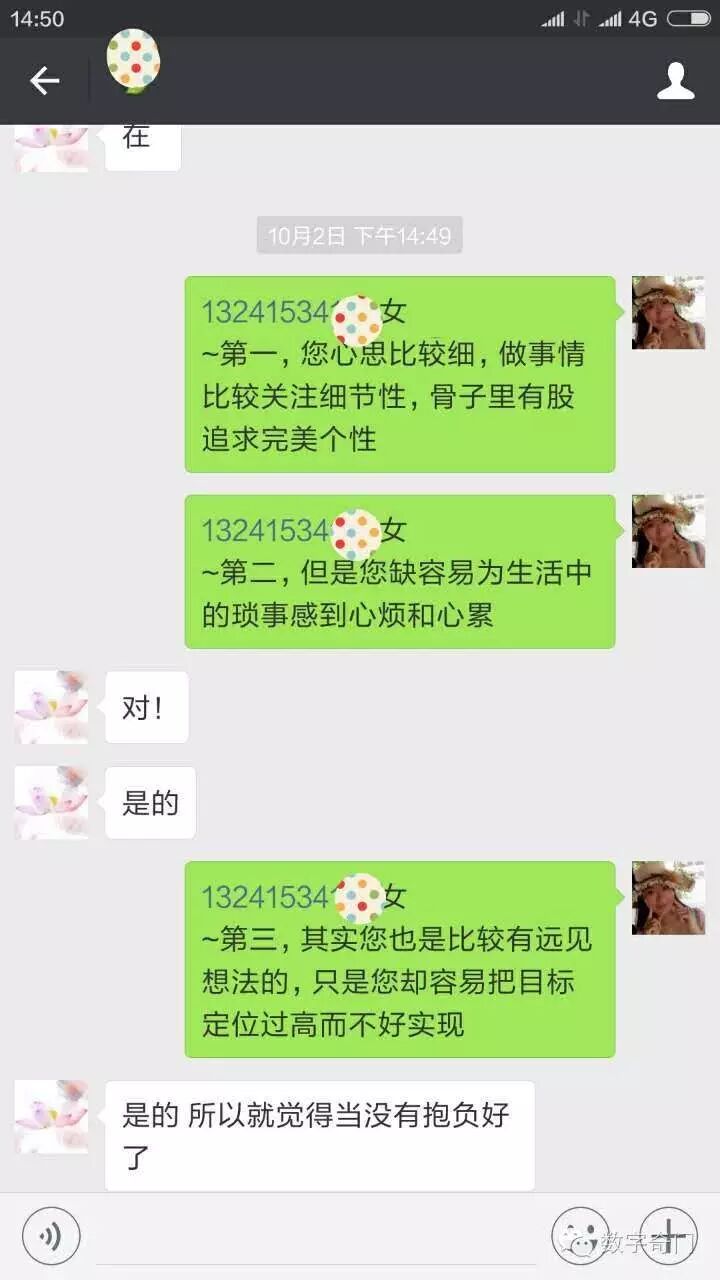
Task: Go back using the arrow icon
Action: pyautogui.click(x=44, y=80)
